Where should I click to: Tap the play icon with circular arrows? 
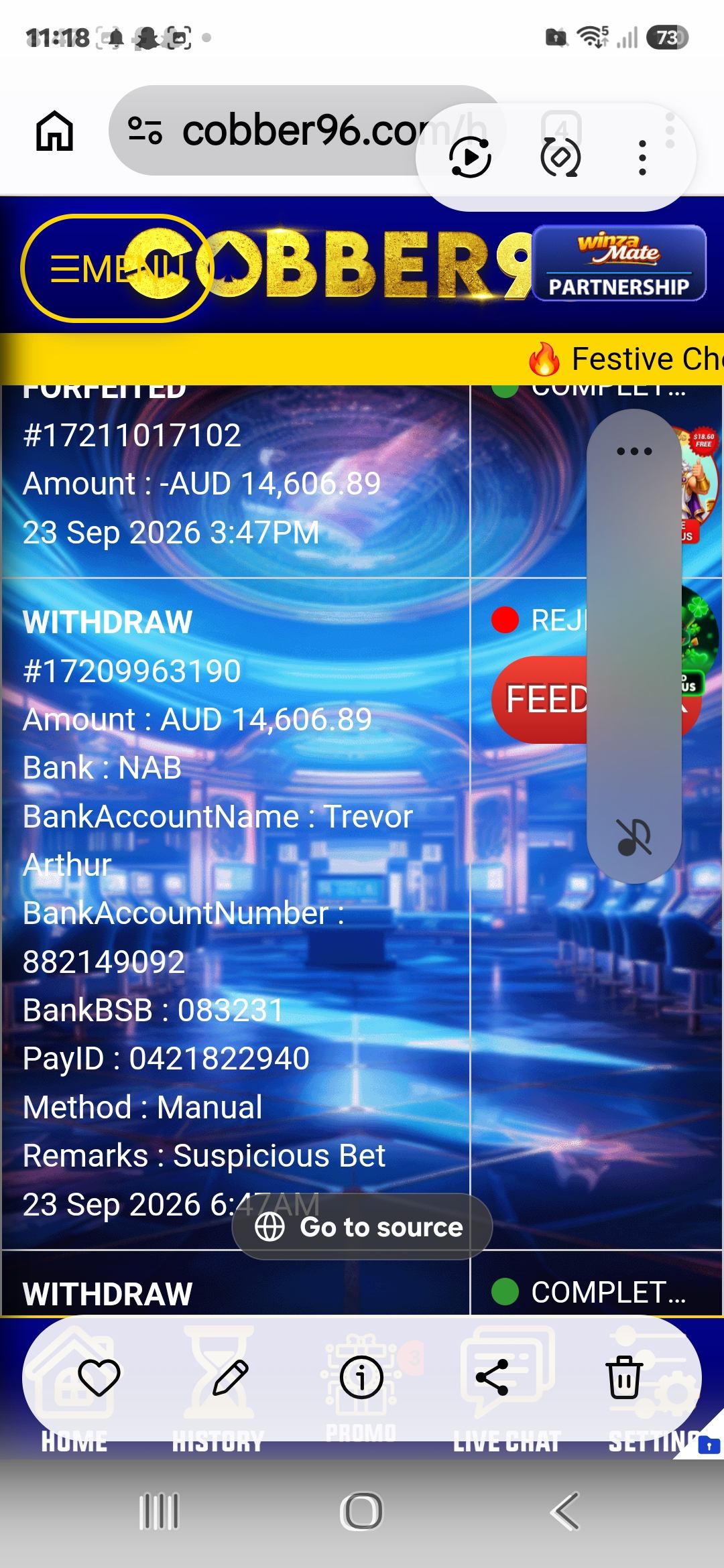(471, 157)
